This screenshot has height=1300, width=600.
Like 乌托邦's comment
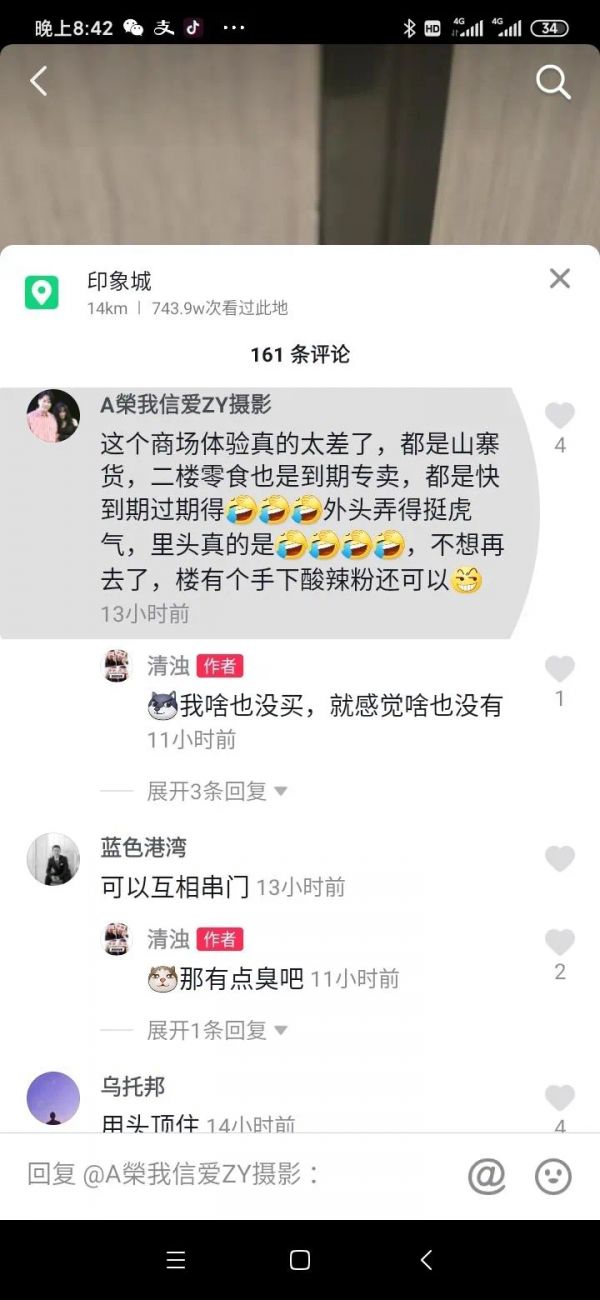[x=559, y=1097]
